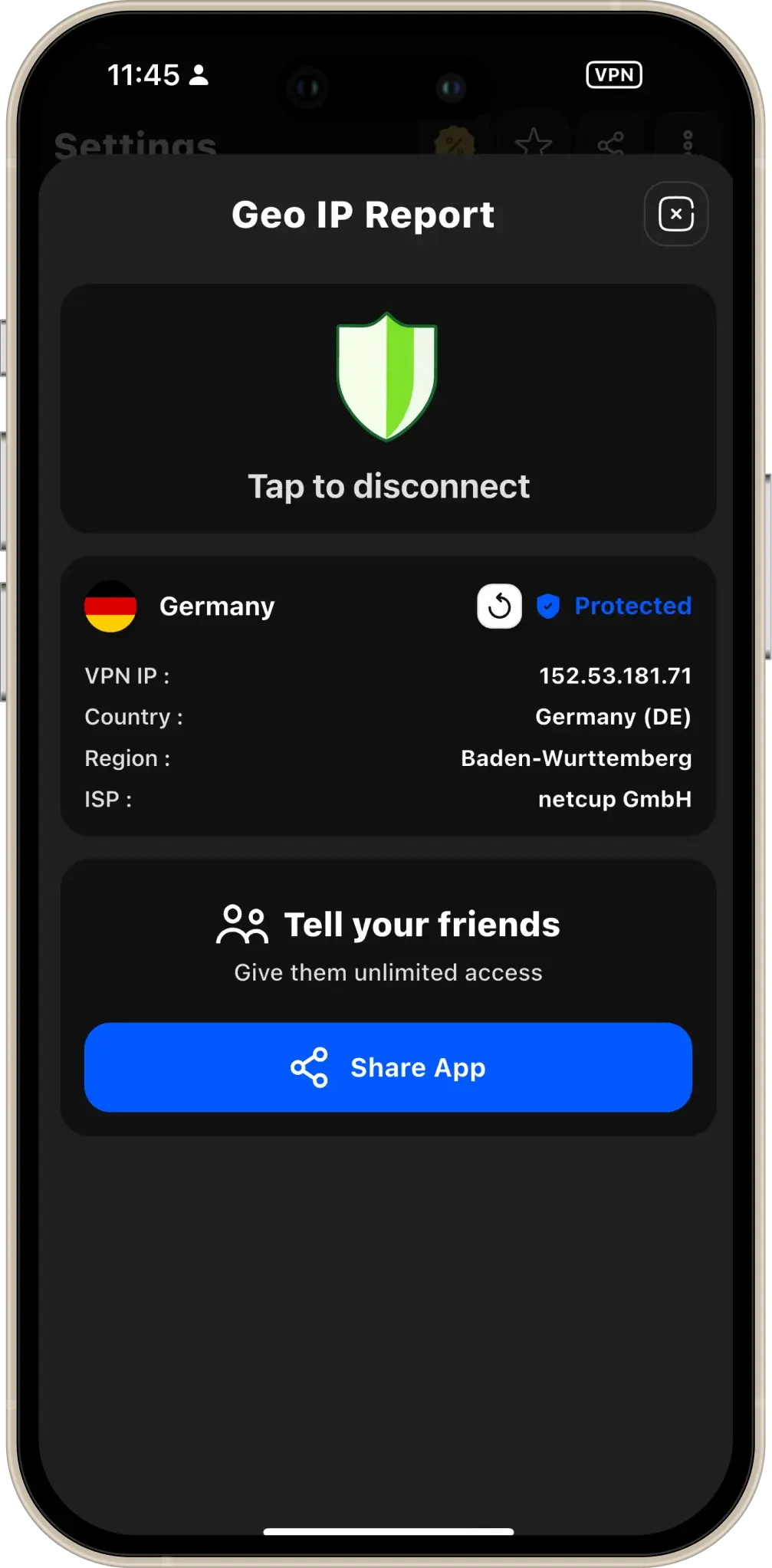Toggle the connection state via Tap to disconnect

[388, 485]
